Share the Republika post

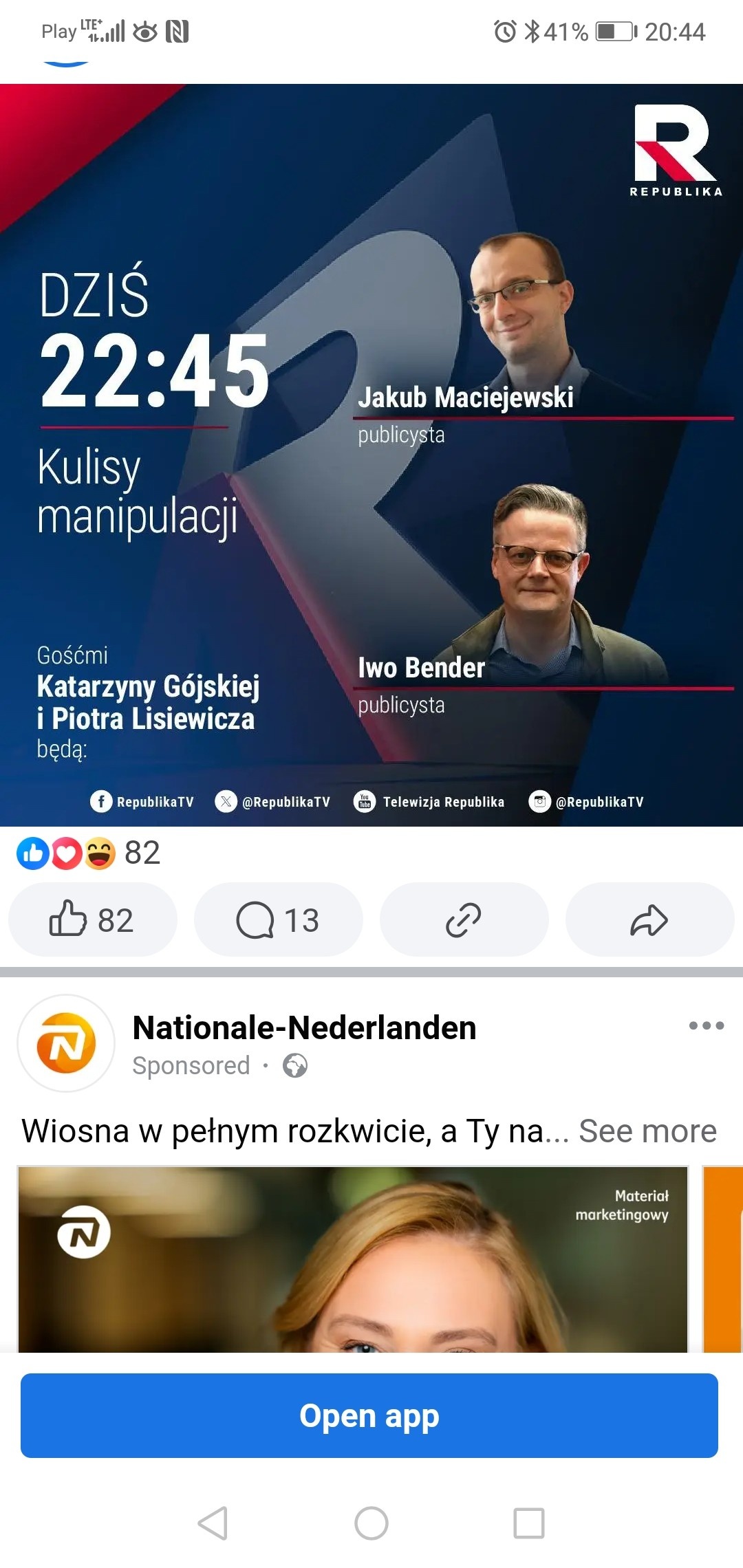point(649,919)
